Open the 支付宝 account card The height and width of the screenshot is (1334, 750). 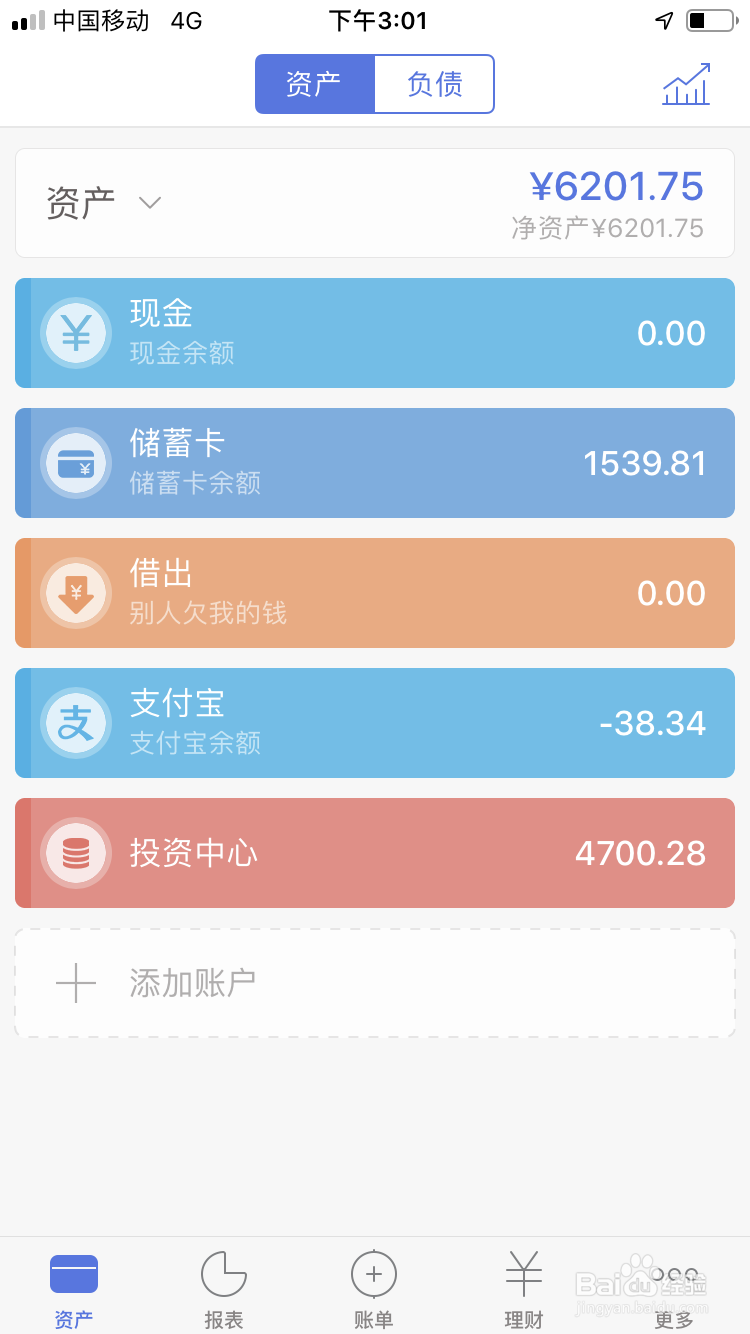(375, 723)
